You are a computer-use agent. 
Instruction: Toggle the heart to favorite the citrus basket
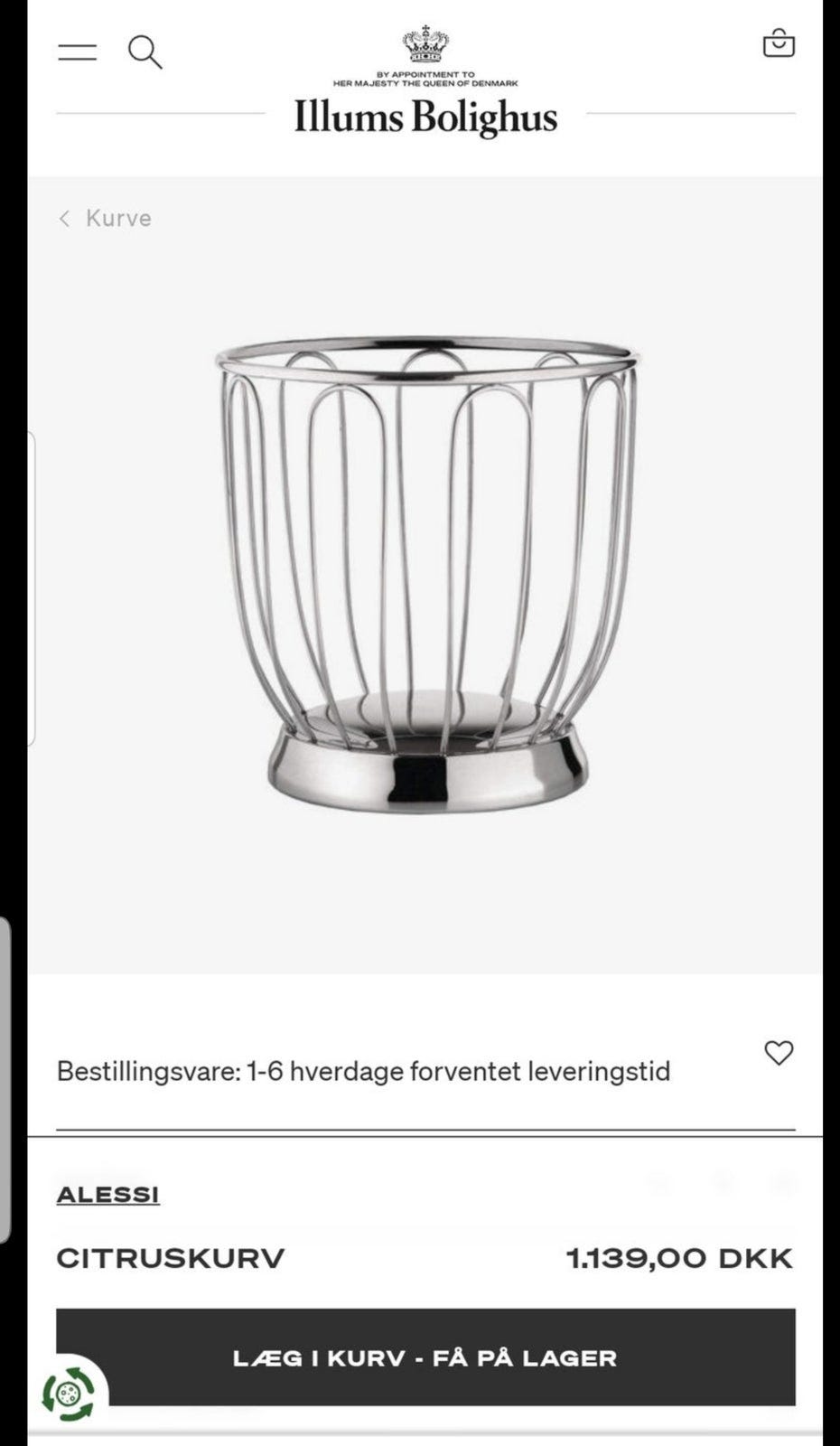779,1053
